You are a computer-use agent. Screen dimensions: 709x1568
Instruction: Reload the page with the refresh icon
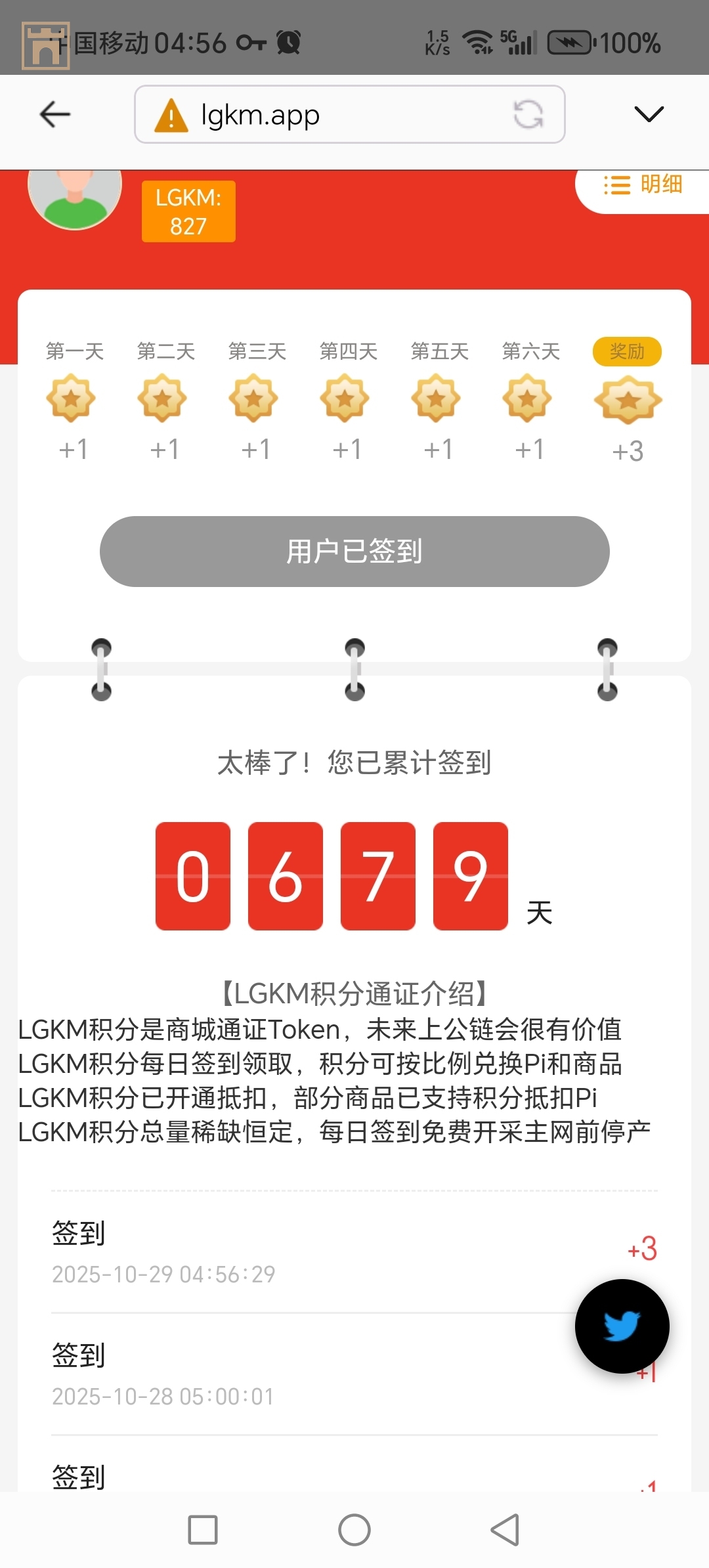528,114
